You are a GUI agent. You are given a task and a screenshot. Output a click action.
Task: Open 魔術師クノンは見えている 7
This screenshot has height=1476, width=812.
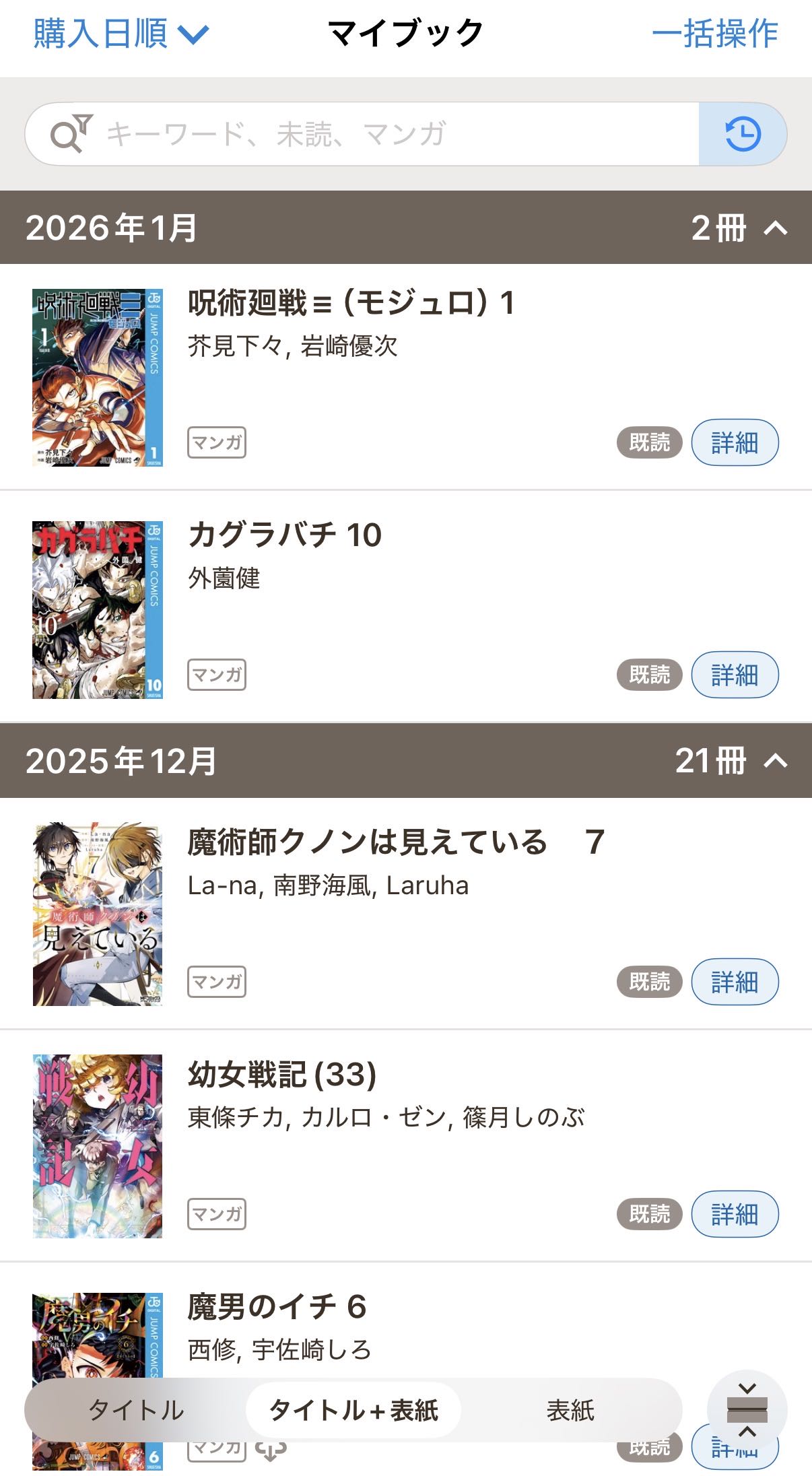pos(98,914)
